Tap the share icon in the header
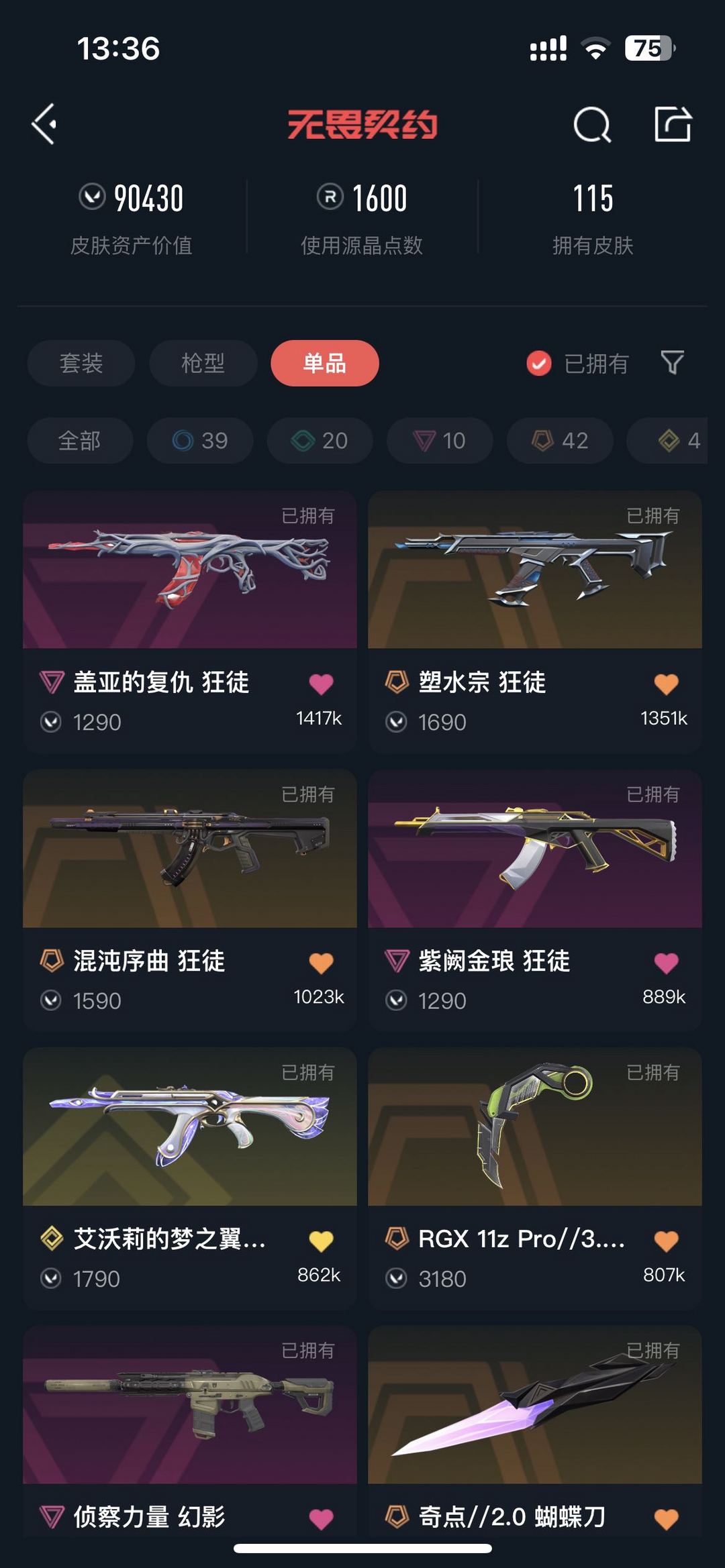Image resolution: width=725 pixels, height=1568 pixels. (673, 124)
